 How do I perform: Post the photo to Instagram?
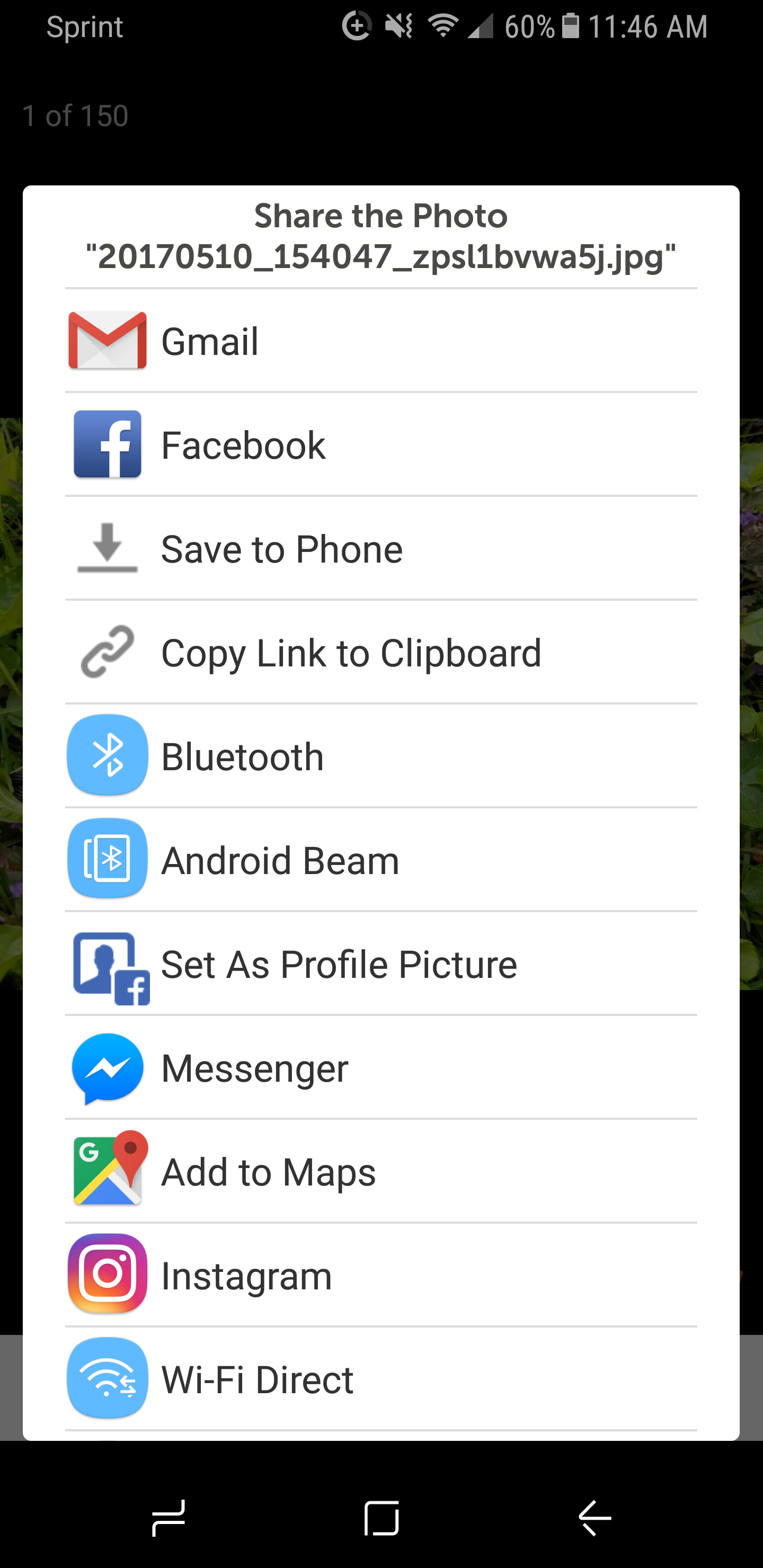tap(380, 1276)
